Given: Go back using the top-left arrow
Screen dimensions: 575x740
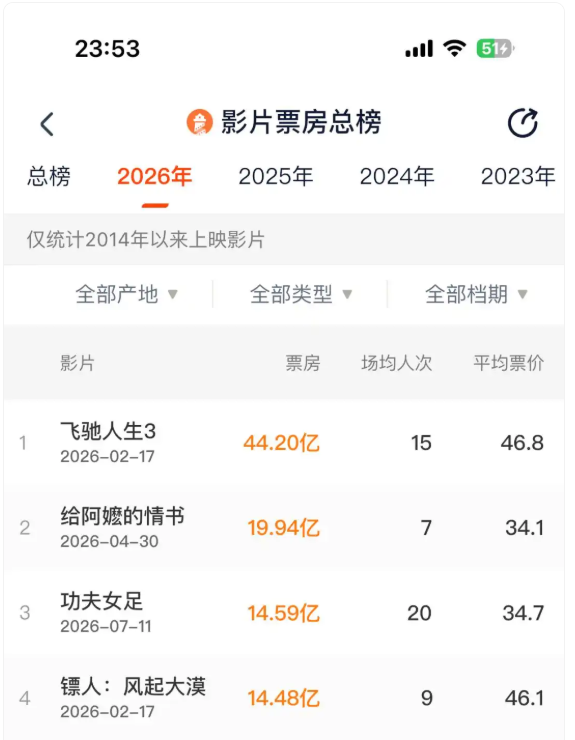Looking at the screenshot, I should (x=47, y=124).
